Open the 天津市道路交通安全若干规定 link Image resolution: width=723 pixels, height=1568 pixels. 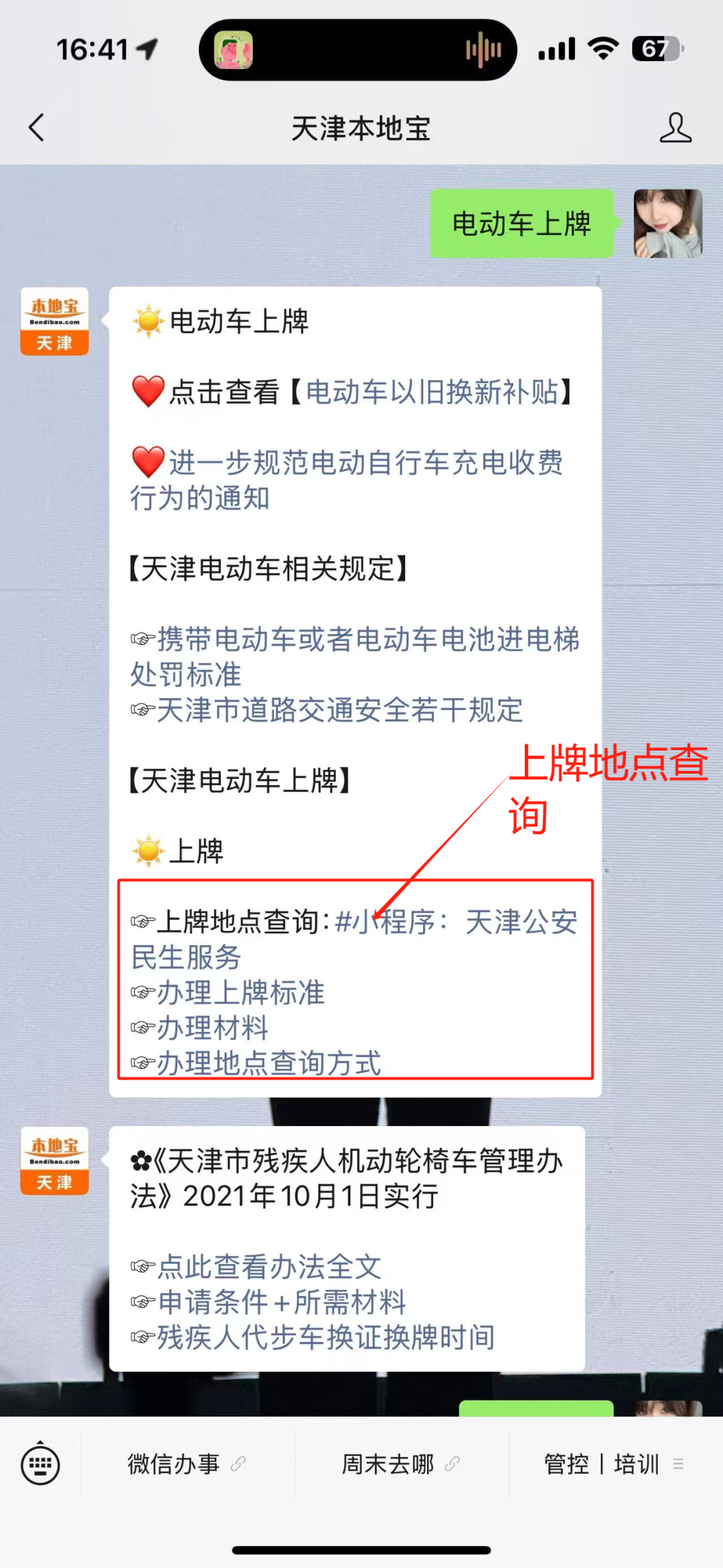339,711
